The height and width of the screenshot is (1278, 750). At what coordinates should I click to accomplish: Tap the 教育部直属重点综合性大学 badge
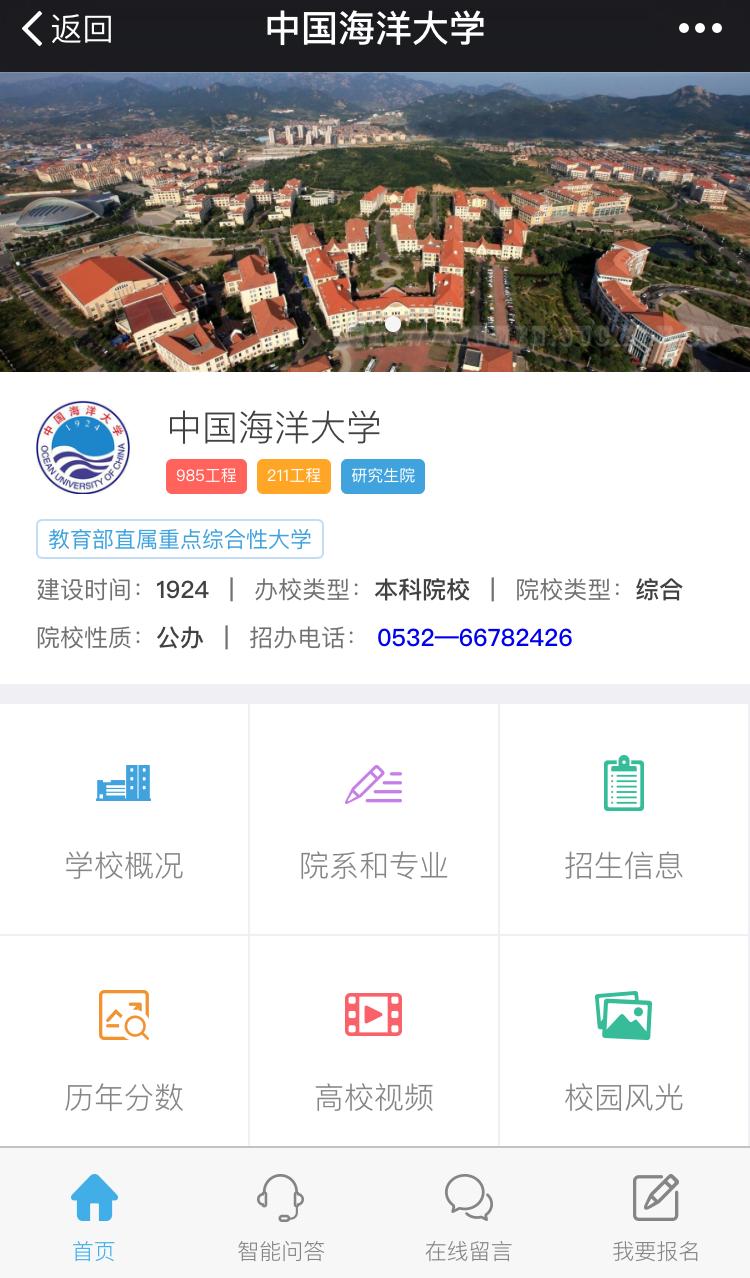point(179,539)
